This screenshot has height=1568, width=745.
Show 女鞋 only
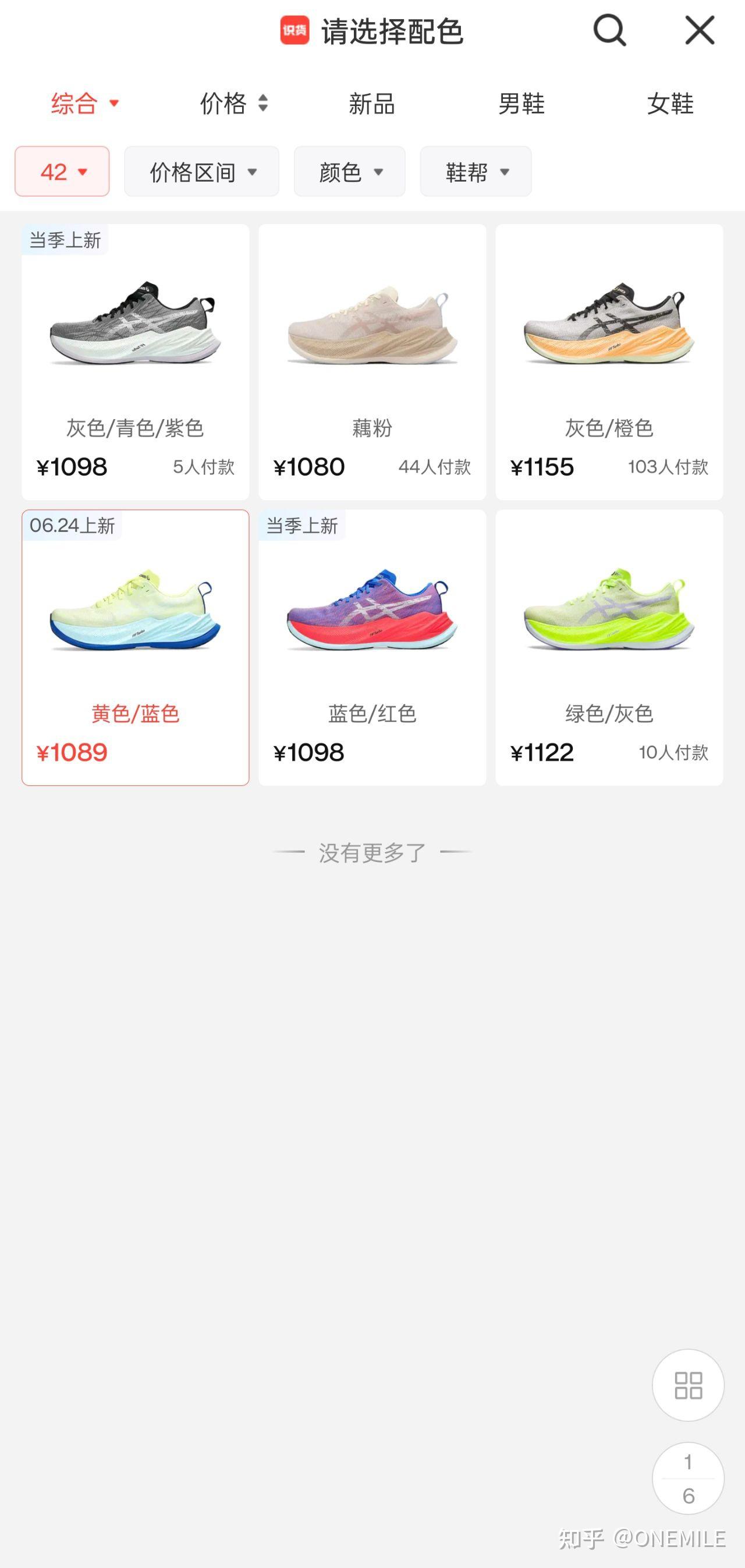tap(670, 104)
